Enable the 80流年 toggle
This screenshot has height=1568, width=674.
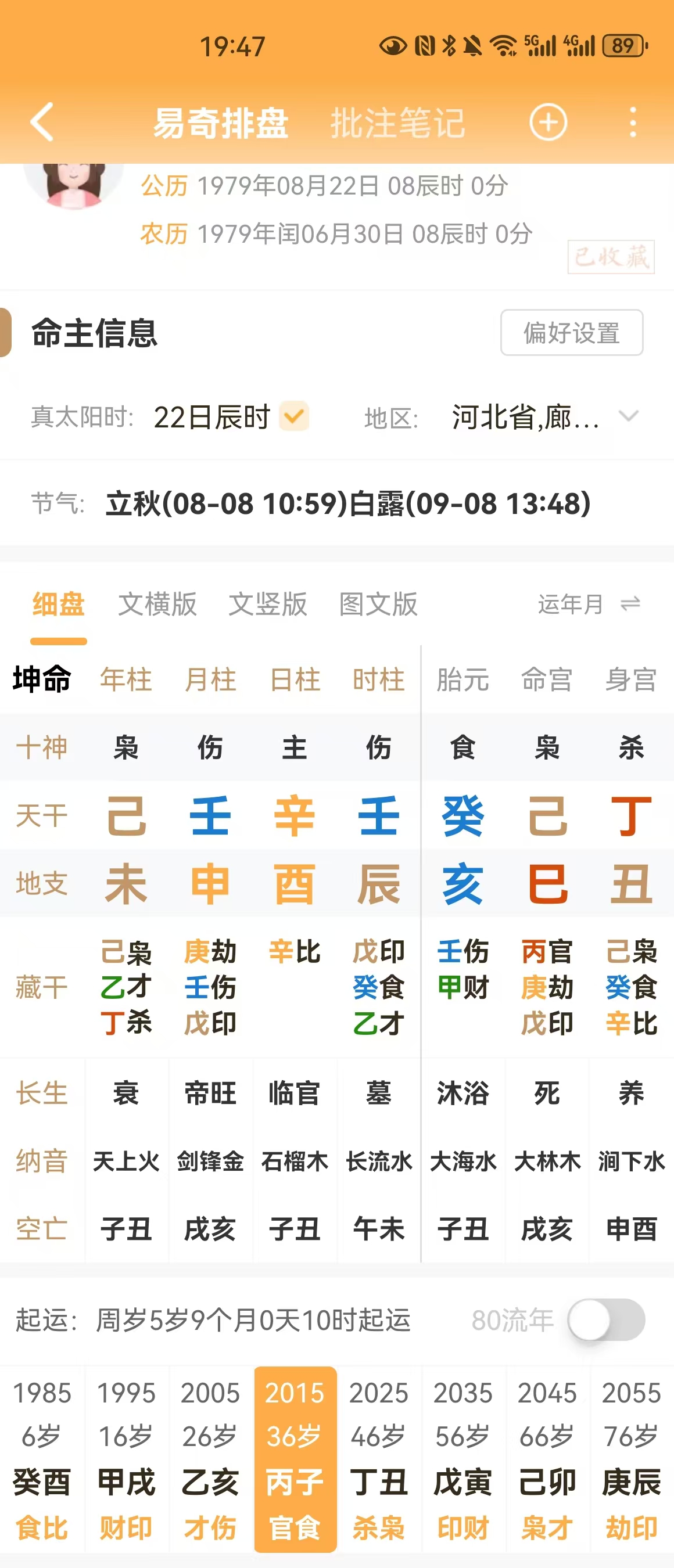[x=606, y=1319]
